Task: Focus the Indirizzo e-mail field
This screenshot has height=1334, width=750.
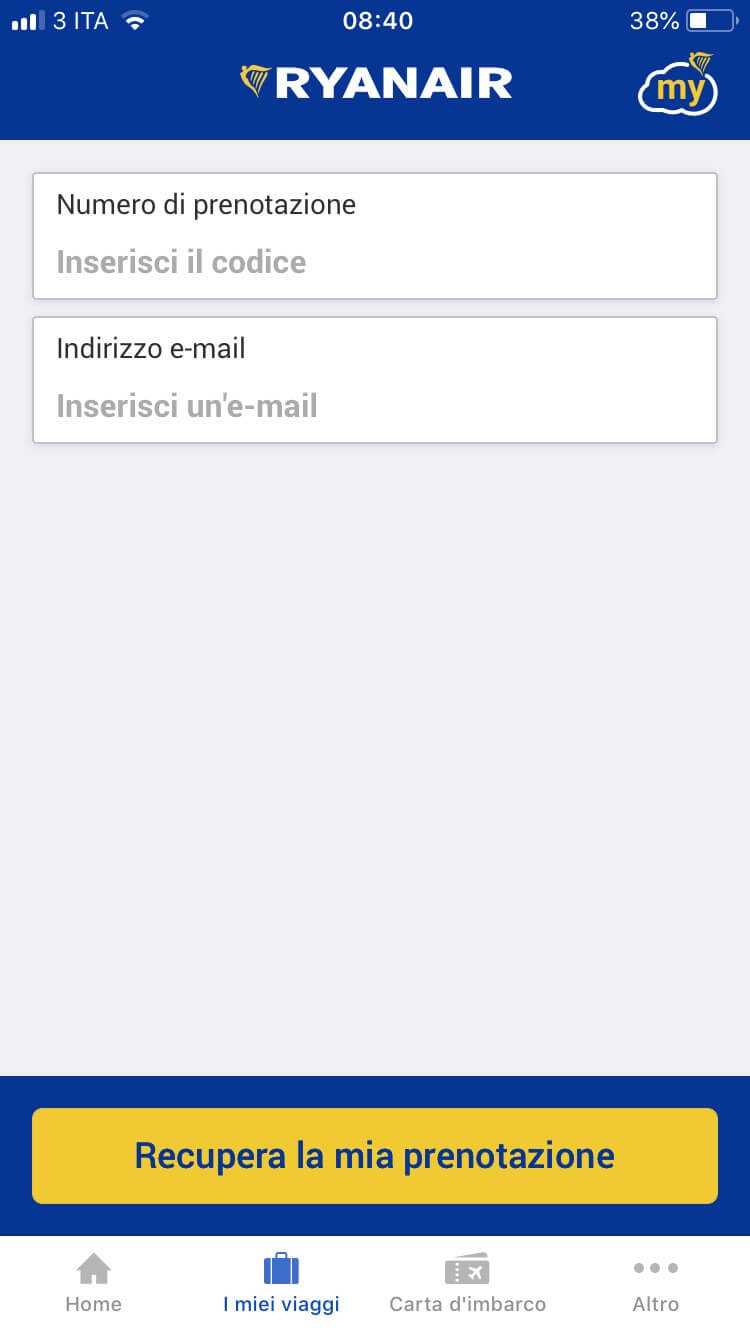Action: tap(375, 380)
